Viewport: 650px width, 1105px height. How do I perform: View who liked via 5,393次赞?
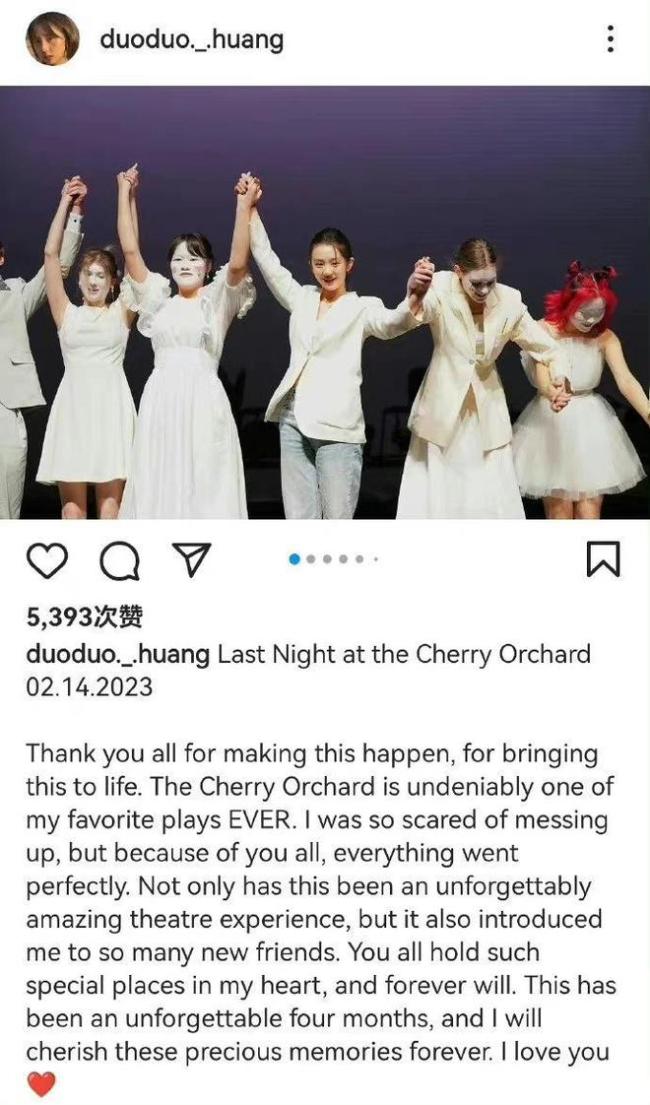coord(83,618)
